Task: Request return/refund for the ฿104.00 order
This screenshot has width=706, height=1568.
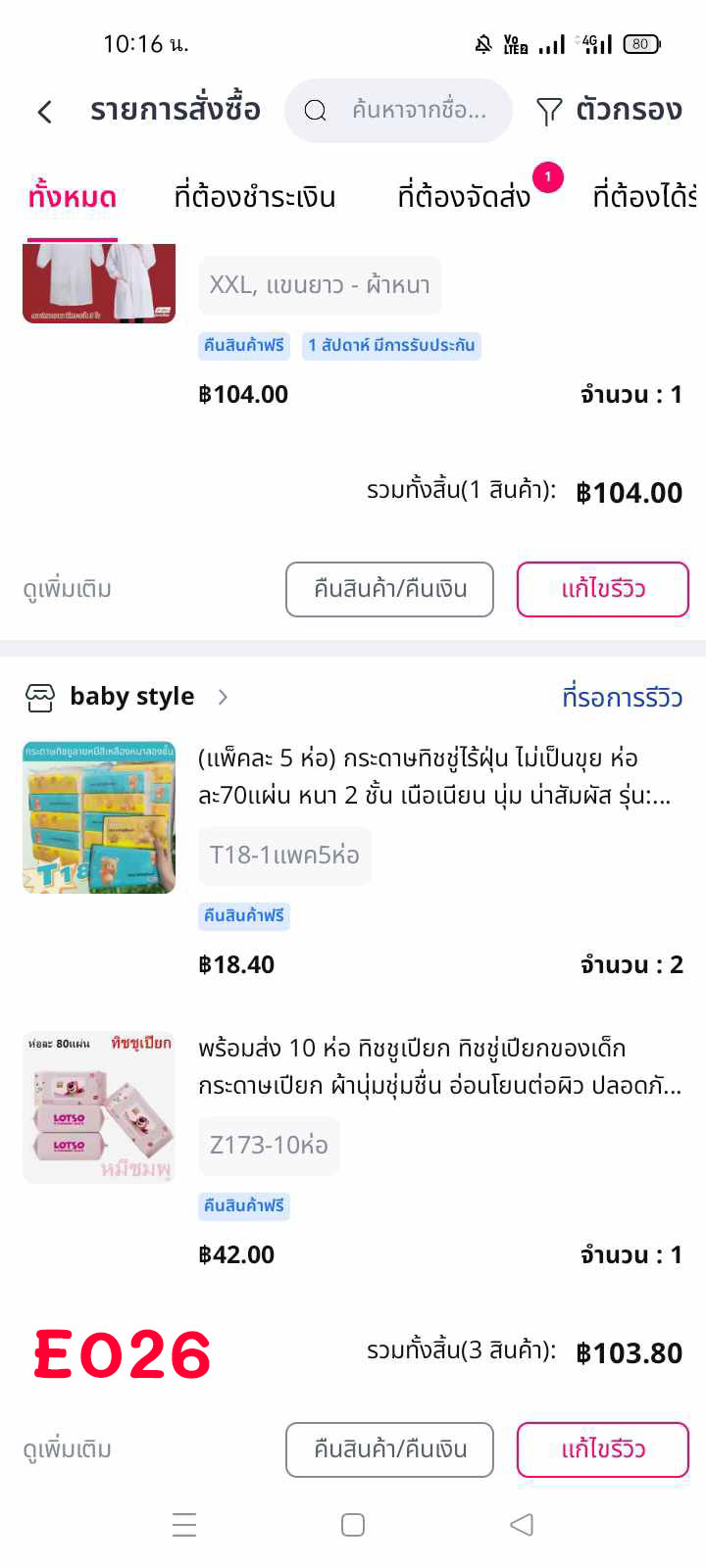Action: pyautogui.click(x=389, y=589)
